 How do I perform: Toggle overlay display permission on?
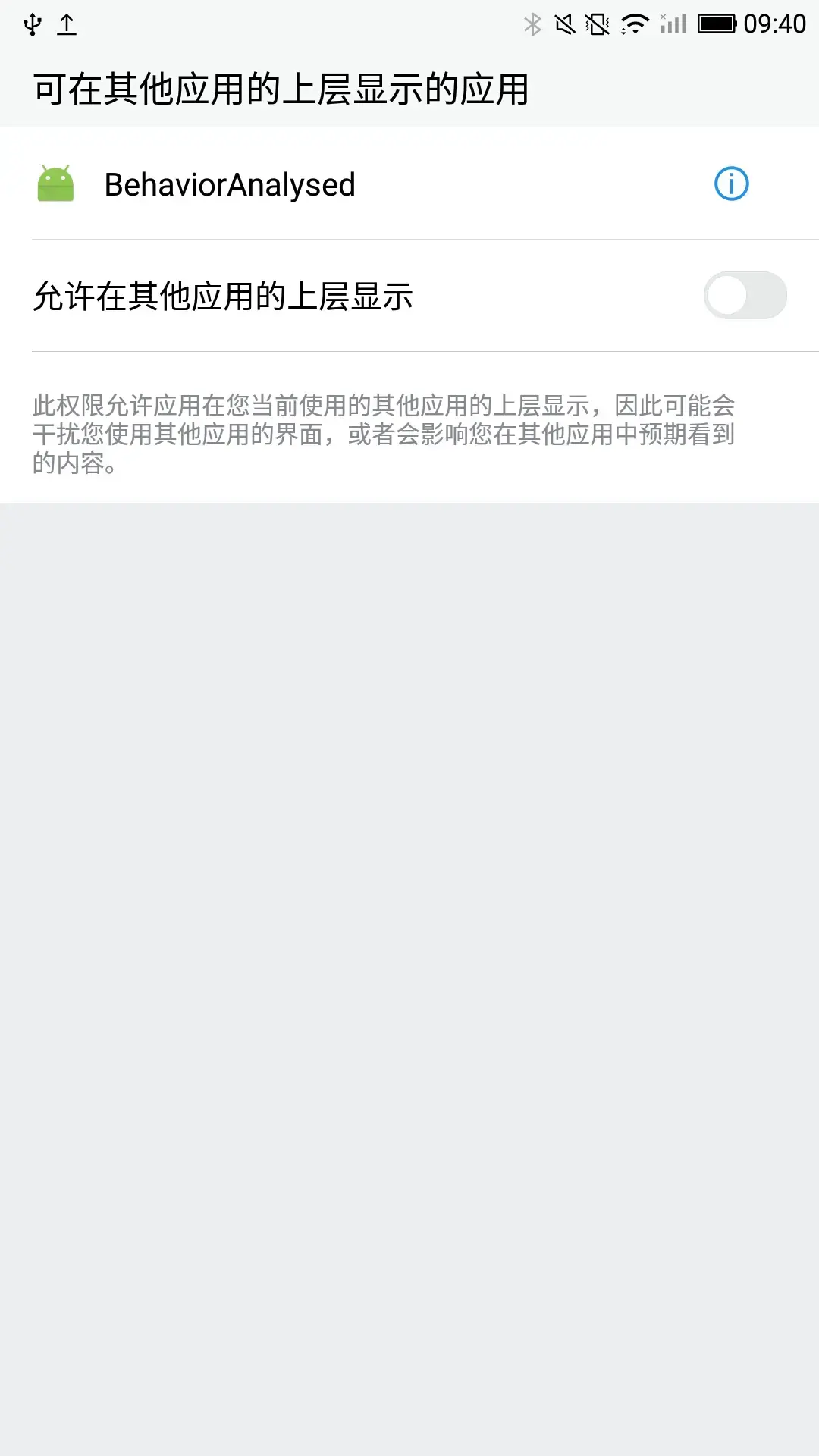pos(745,296)
